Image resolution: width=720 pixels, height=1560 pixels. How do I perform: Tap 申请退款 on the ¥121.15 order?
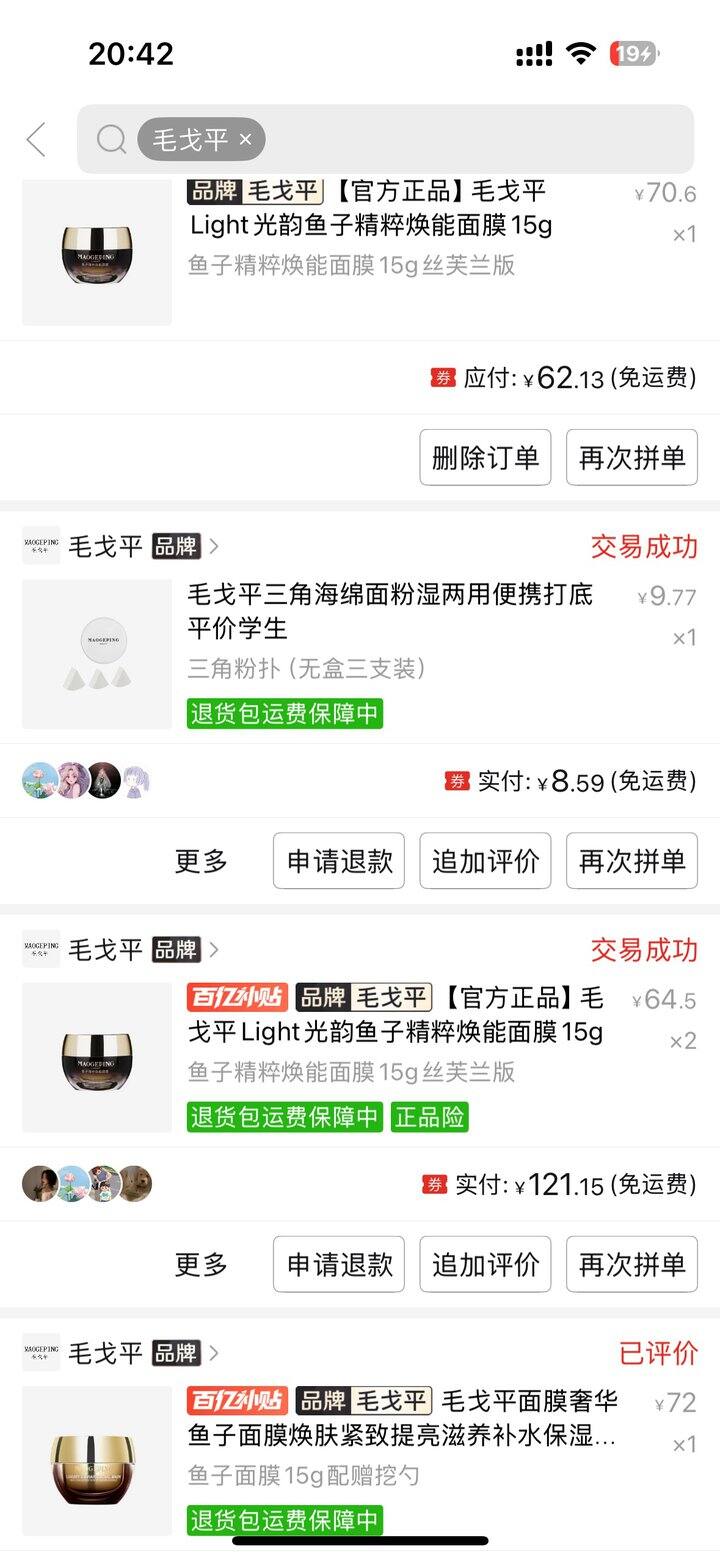(x=339, y=1264)
